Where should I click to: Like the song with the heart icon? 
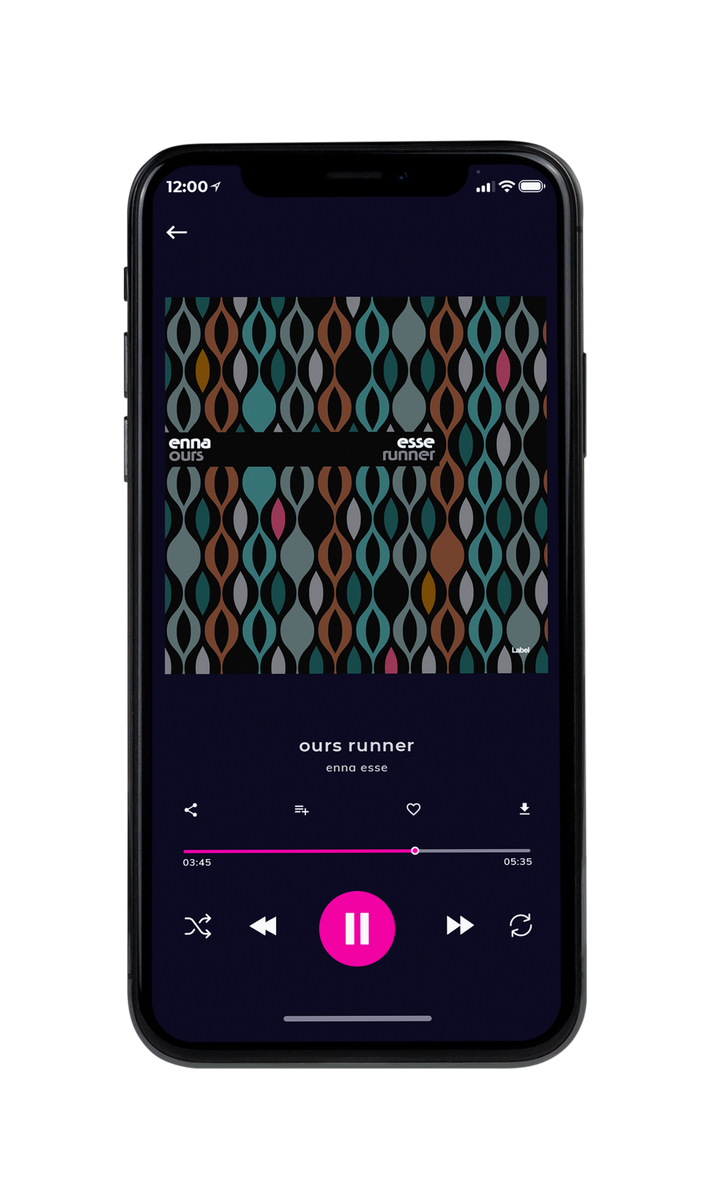[413, 809]
